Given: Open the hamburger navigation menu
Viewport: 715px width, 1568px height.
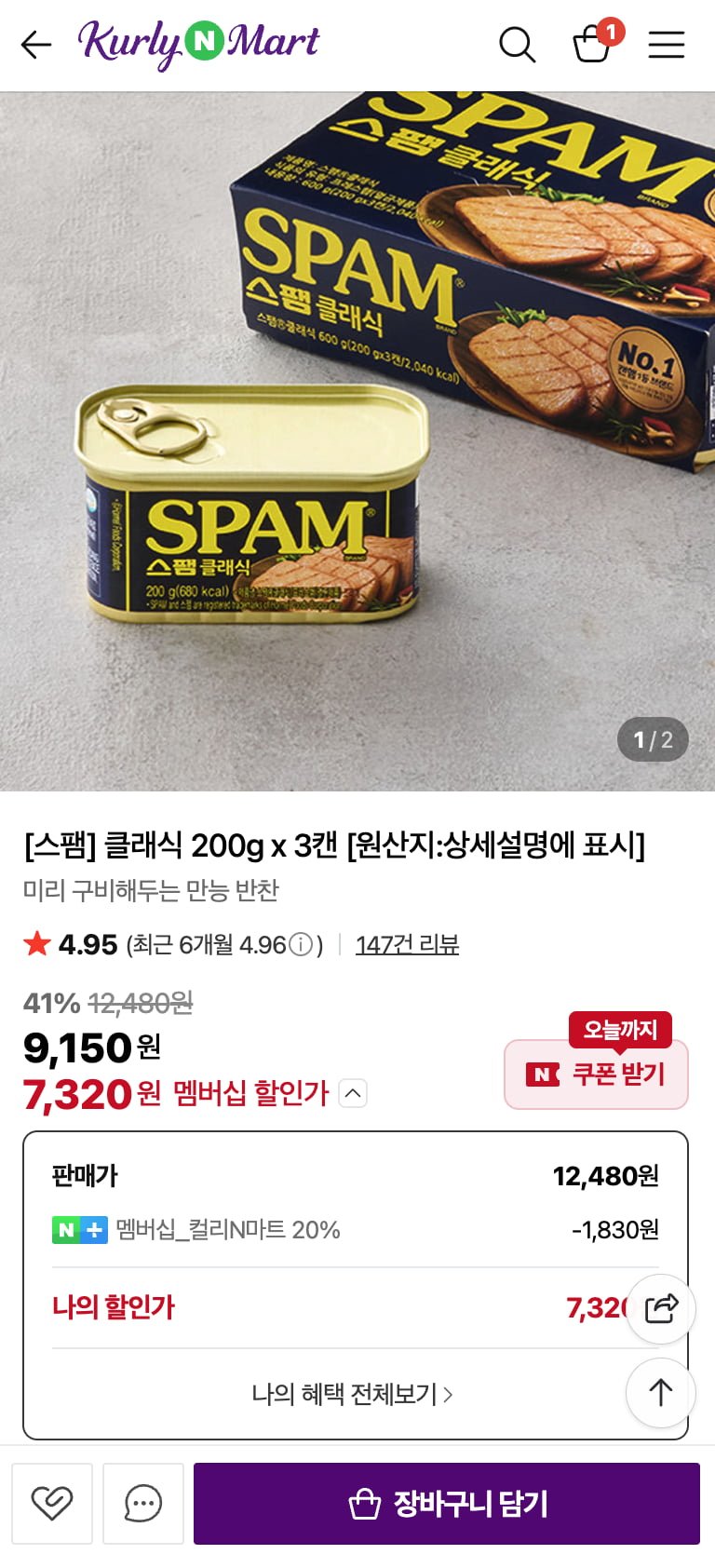Looking at the screenshot, I should pyautogui.click(x=667, y=44).
